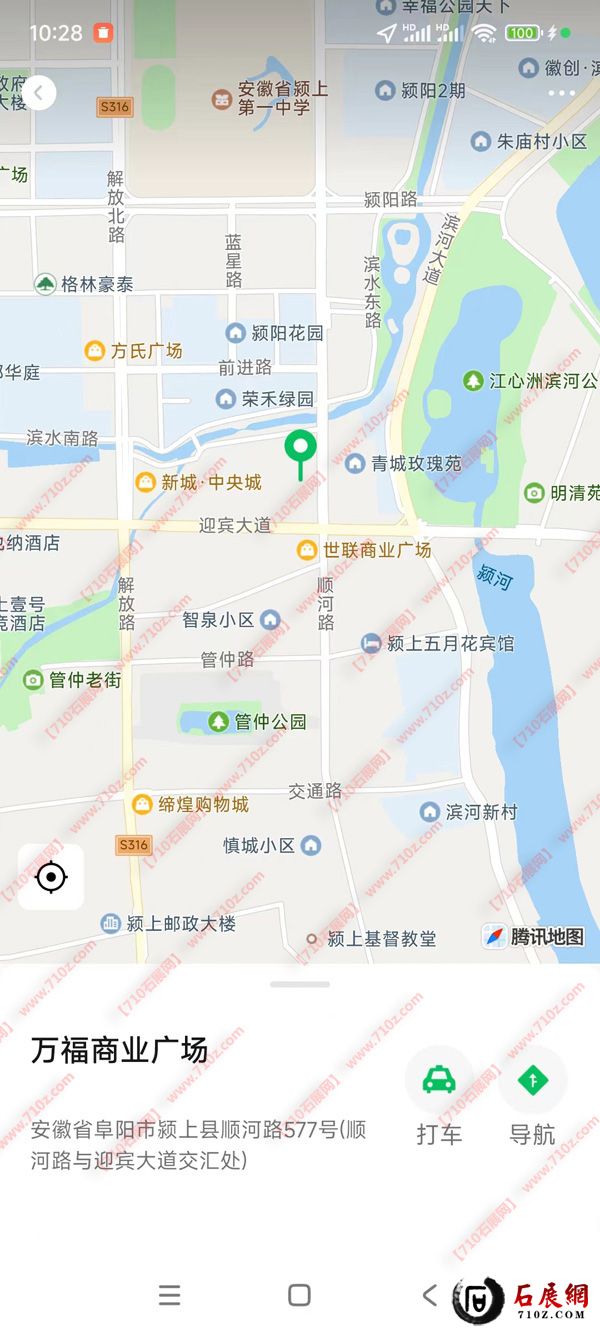
Task: Open system recent apps menu
Action: click(x=170, y=1296)
